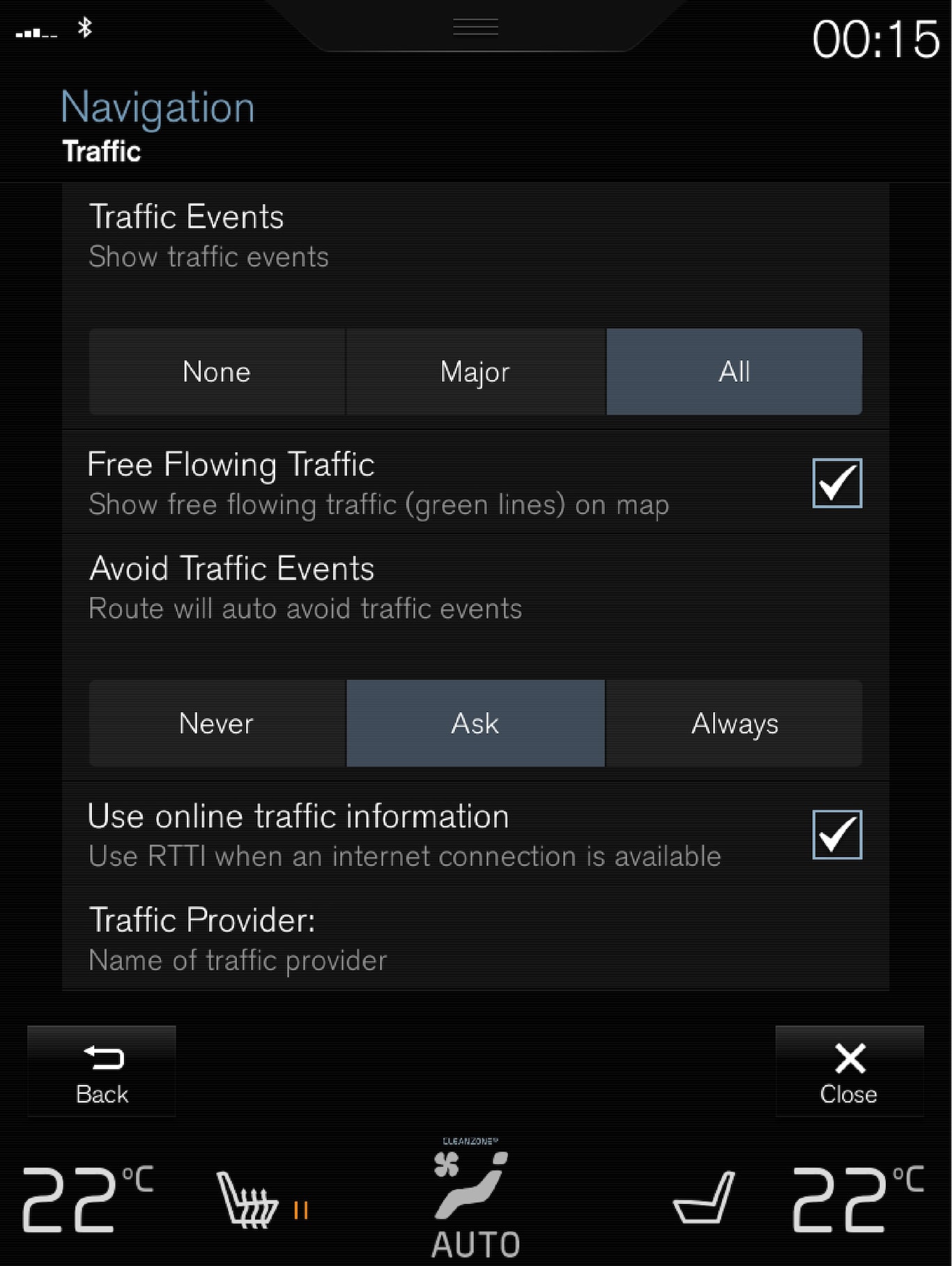Set Traffic Events to None
The width and height of the screenshot is (952, 1266).
point(217,372)
